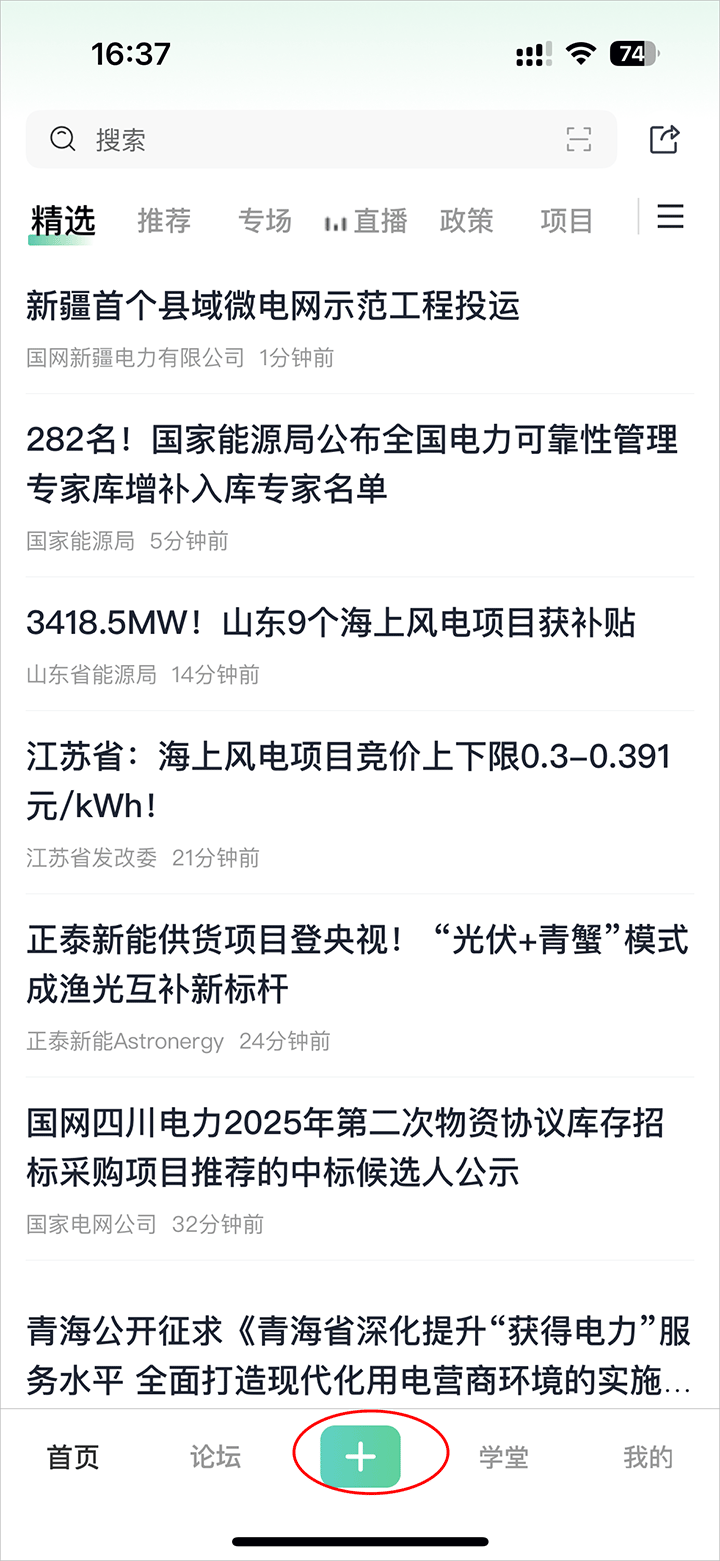Open the channel list menu icon
Screen dimensions: 720x1561
(671, 217)
